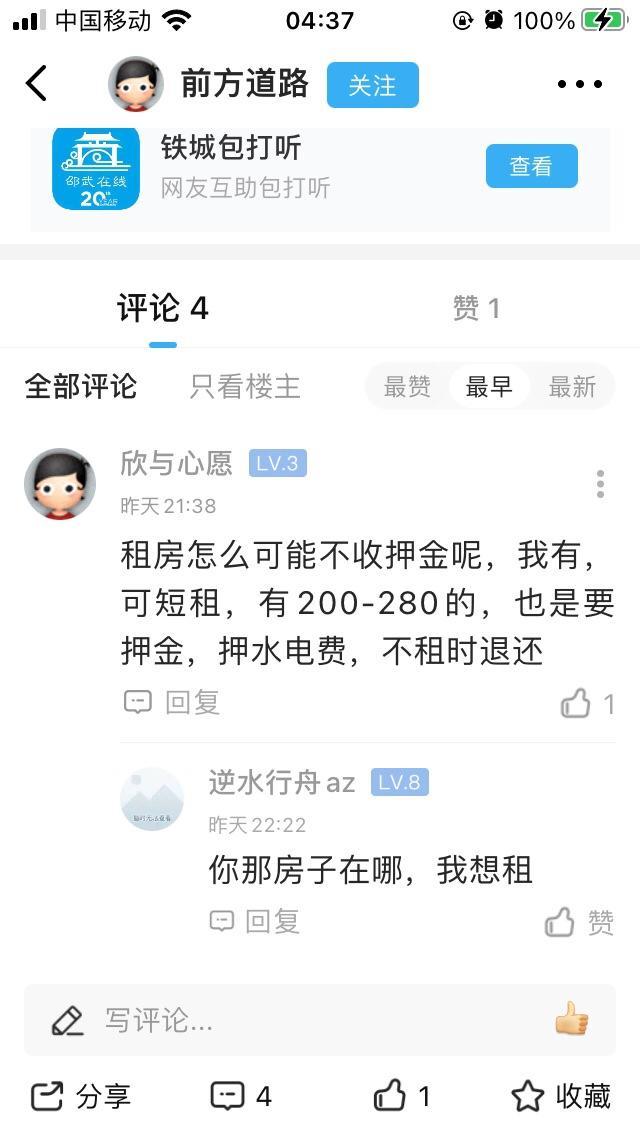This screenshot has height=1136, width=640.
Task: Go back using the top-left arrow
Action: [37, 84]
